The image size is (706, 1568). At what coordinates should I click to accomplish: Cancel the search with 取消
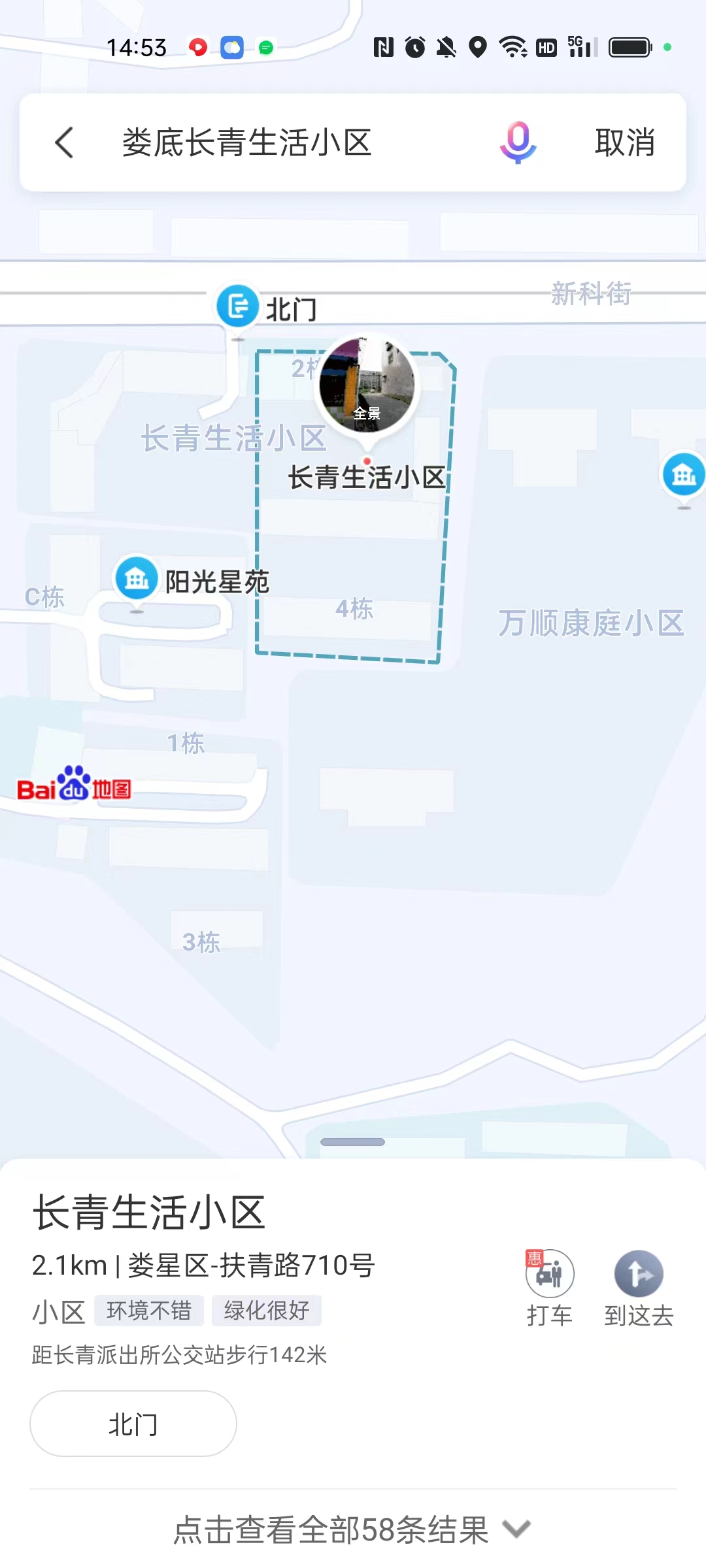point(625,142)
